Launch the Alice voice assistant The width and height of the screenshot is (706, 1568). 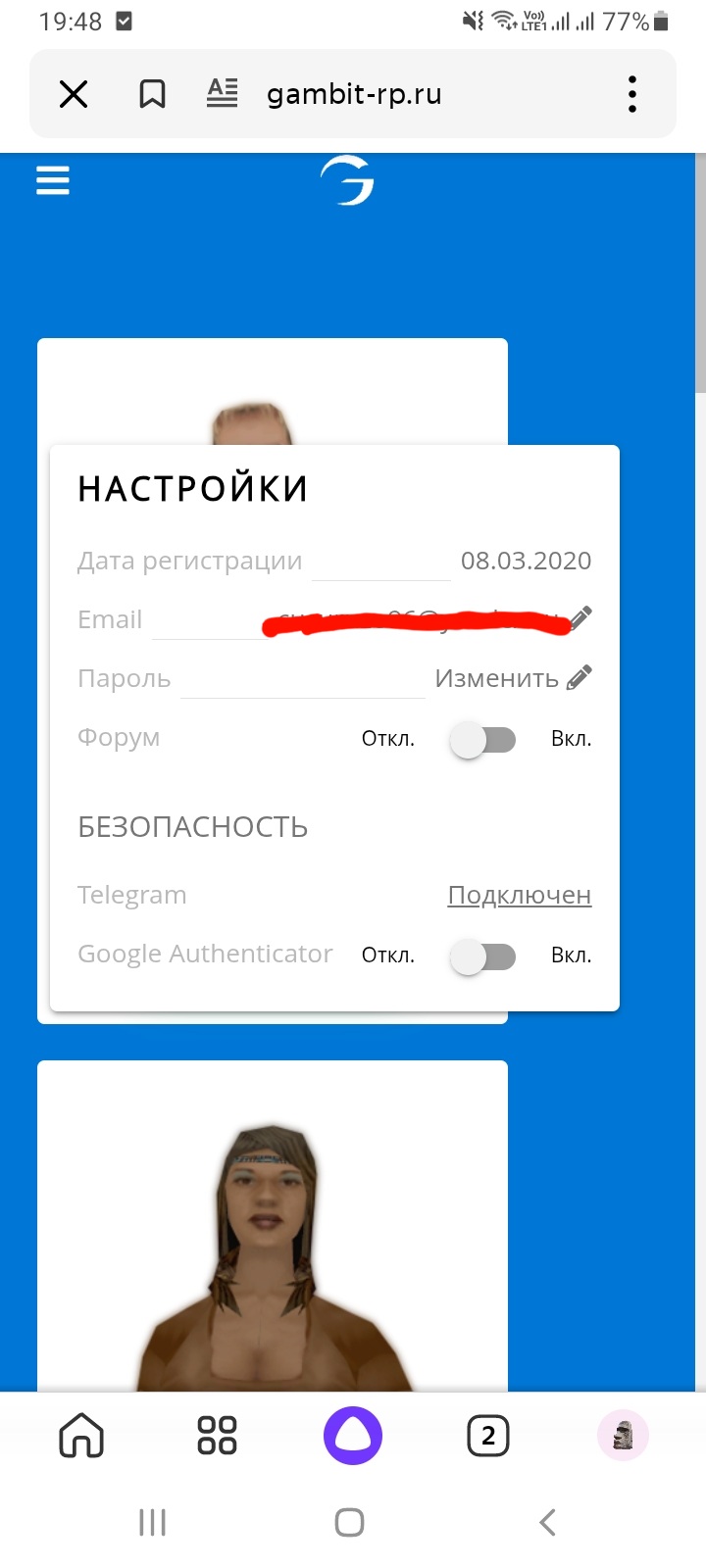(x=353, y=1436)
